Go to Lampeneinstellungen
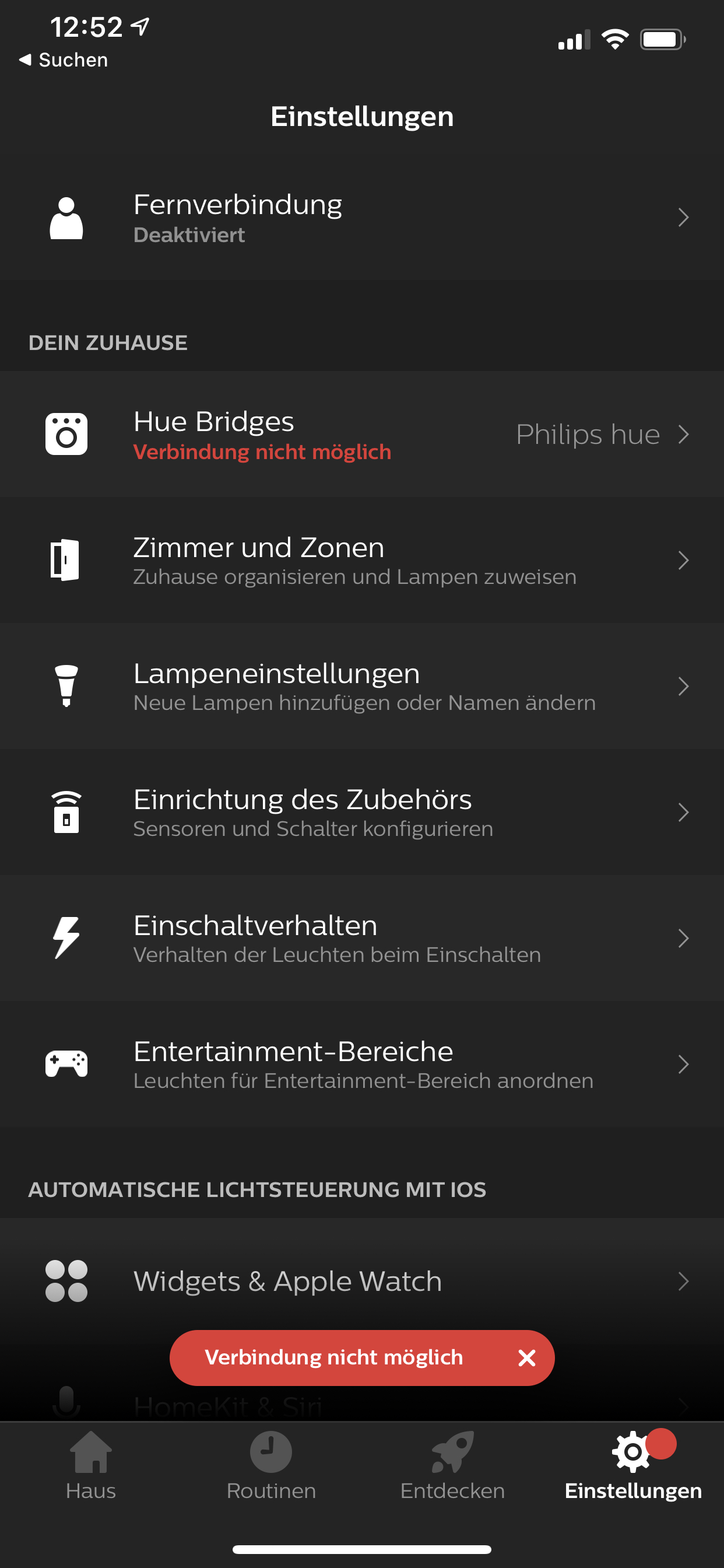Image resolution: width=724 pixels, height=1568 pixels. coord(362,686)
